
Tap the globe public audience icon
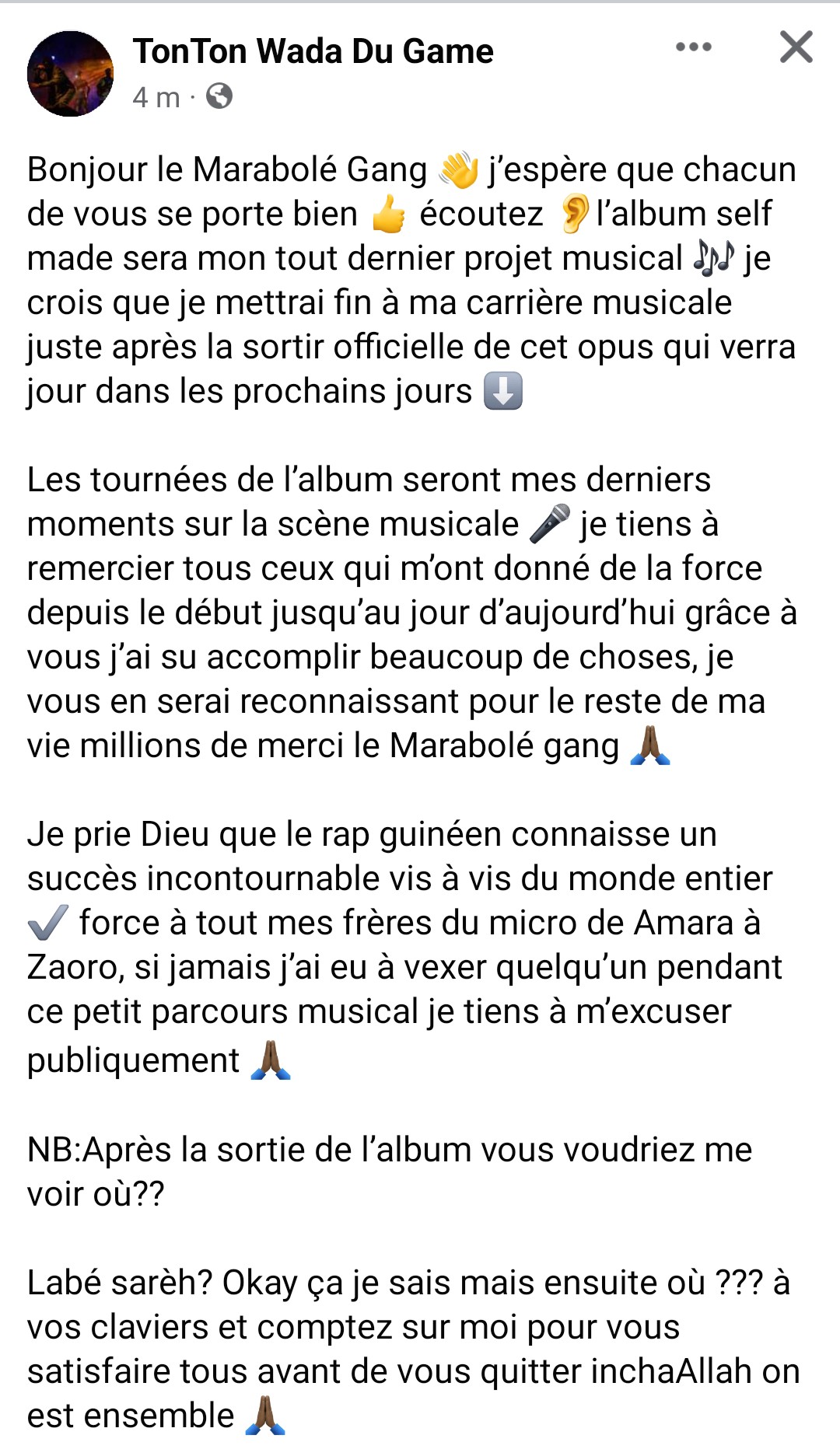pos(219,96)
